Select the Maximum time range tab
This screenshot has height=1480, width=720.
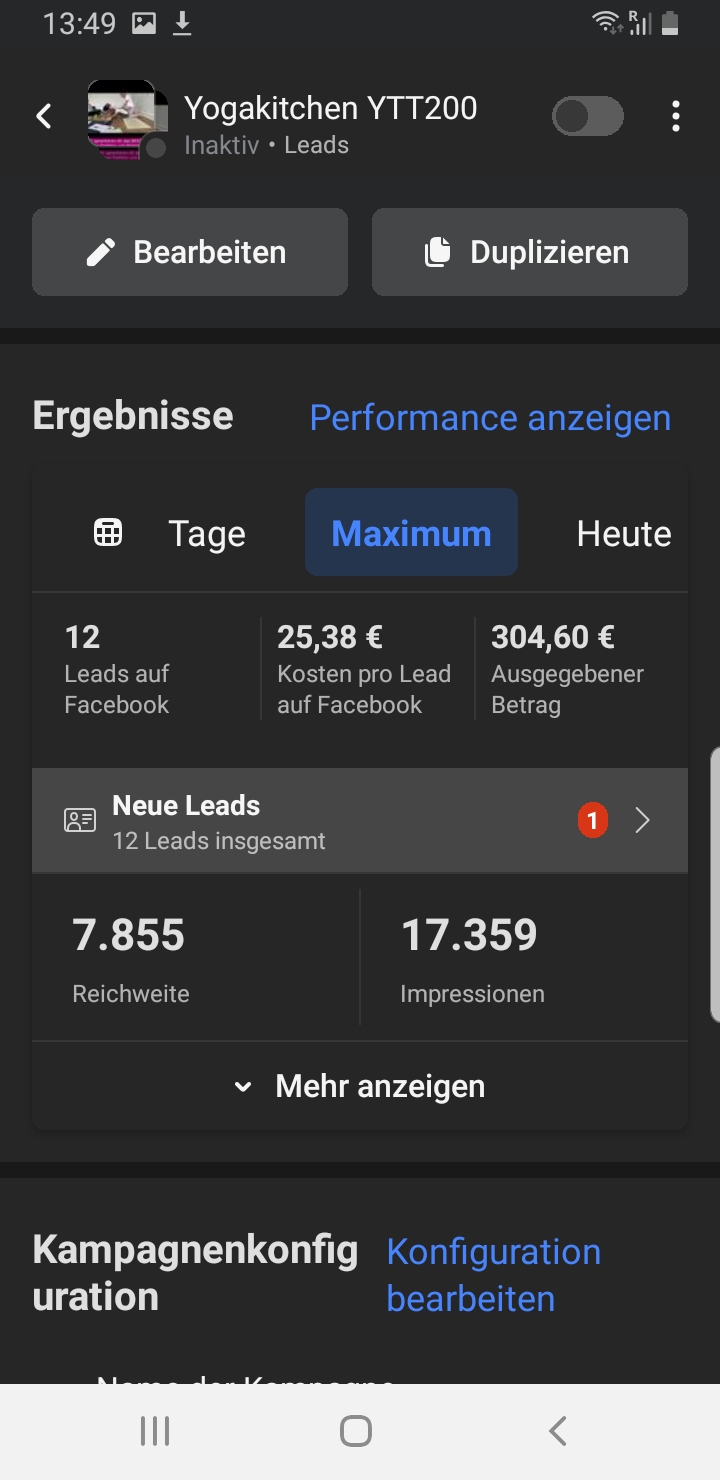click(x=411, y=532)
